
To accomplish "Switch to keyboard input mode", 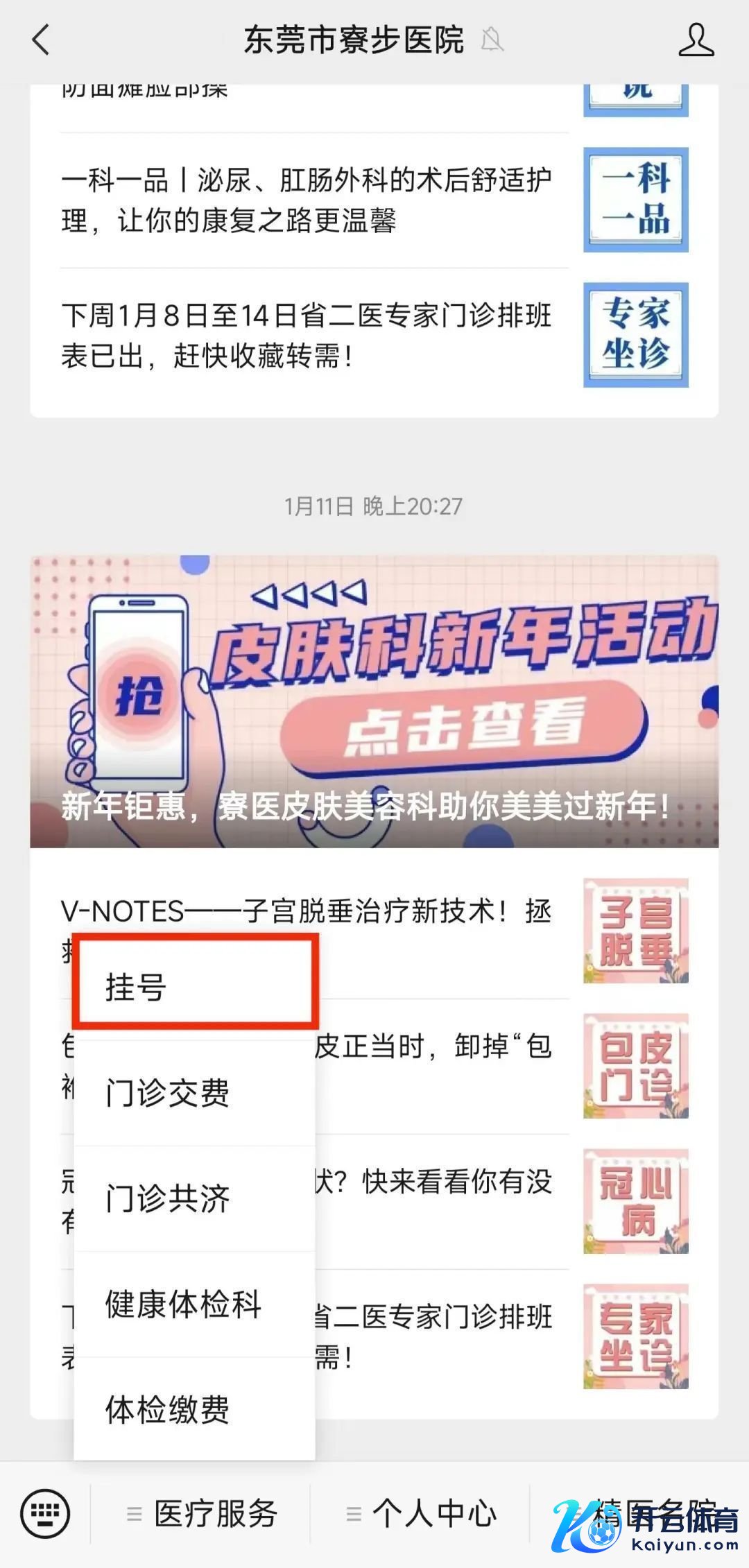I will (45, 1513).
